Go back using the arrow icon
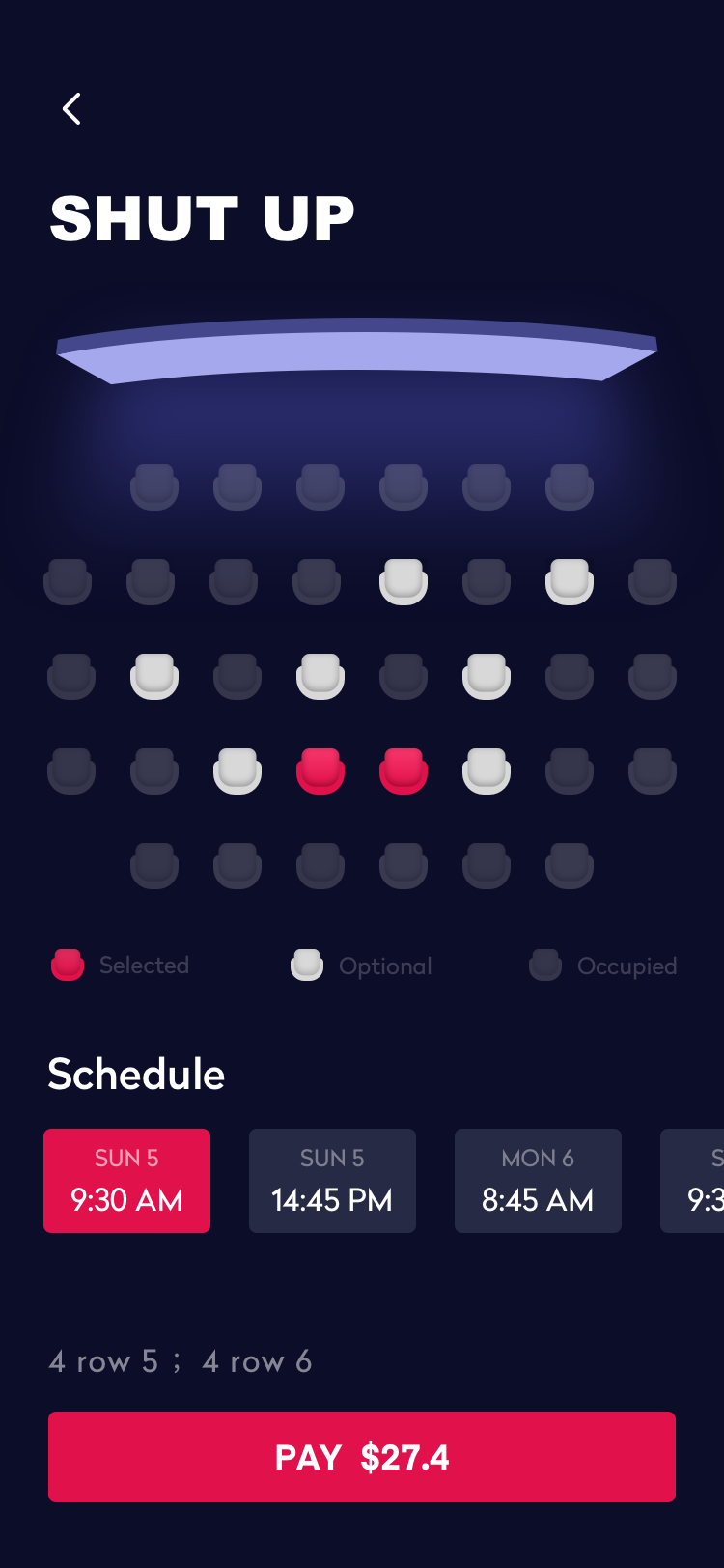724x1568 pixels. pos(71,108)
